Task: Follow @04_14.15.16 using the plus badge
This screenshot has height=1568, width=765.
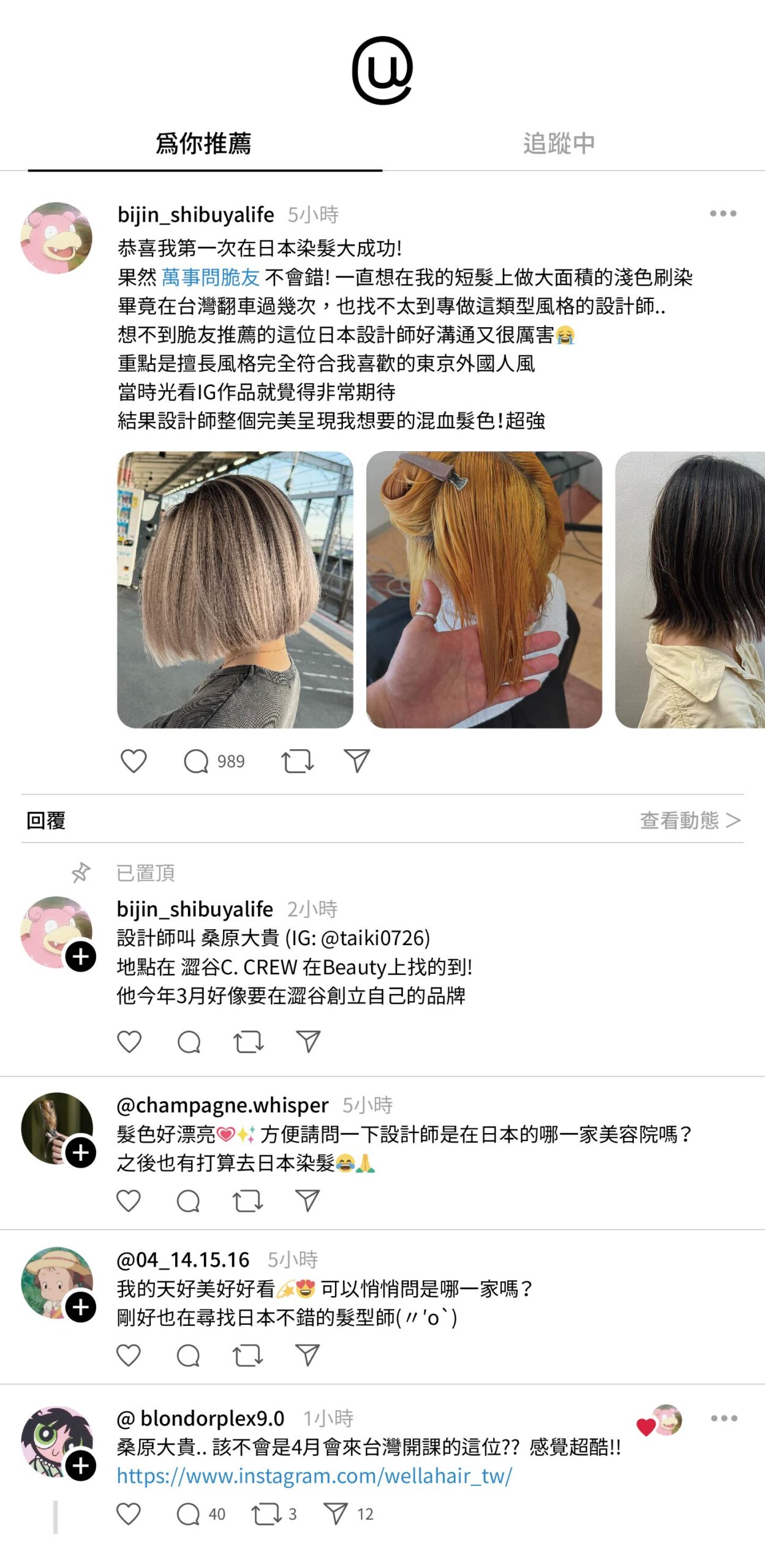Action: click(x=81, y=1308)
